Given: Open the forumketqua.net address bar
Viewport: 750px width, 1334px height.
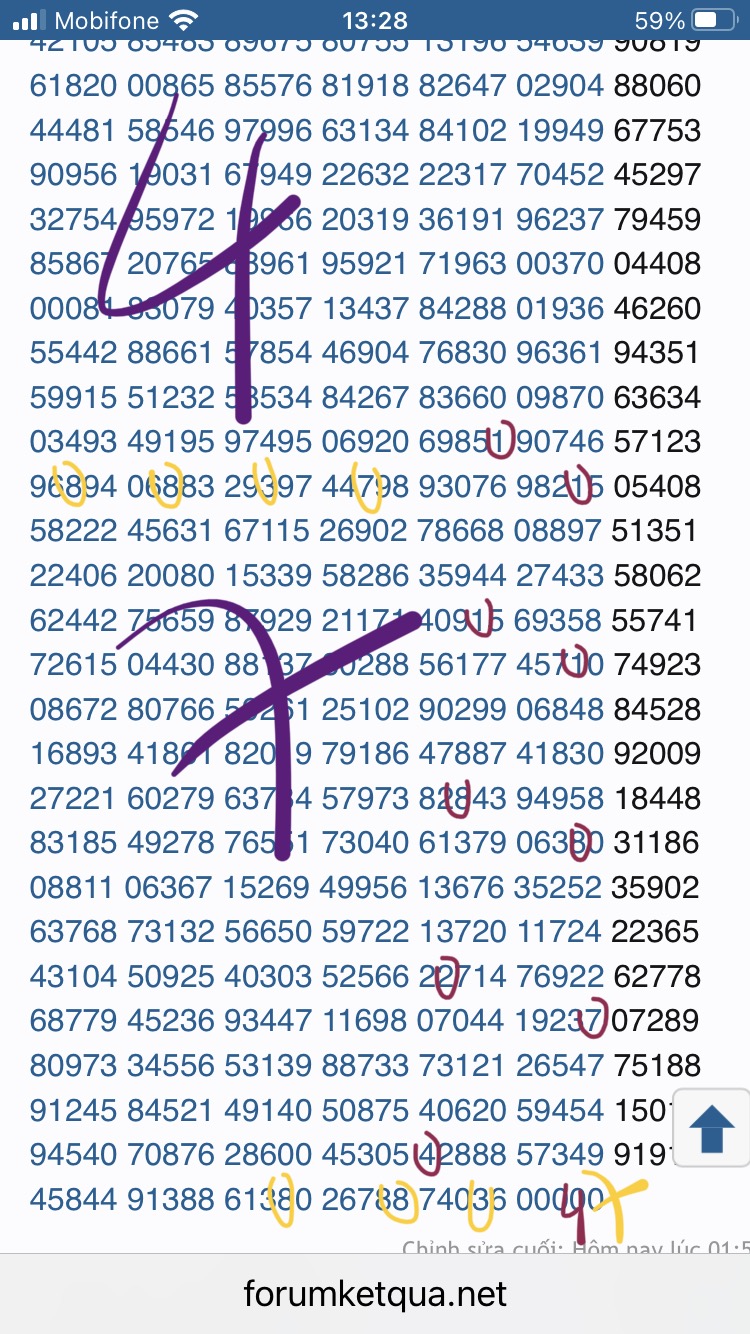Looking at the screenshot, I should click(x=375, y=1295).
